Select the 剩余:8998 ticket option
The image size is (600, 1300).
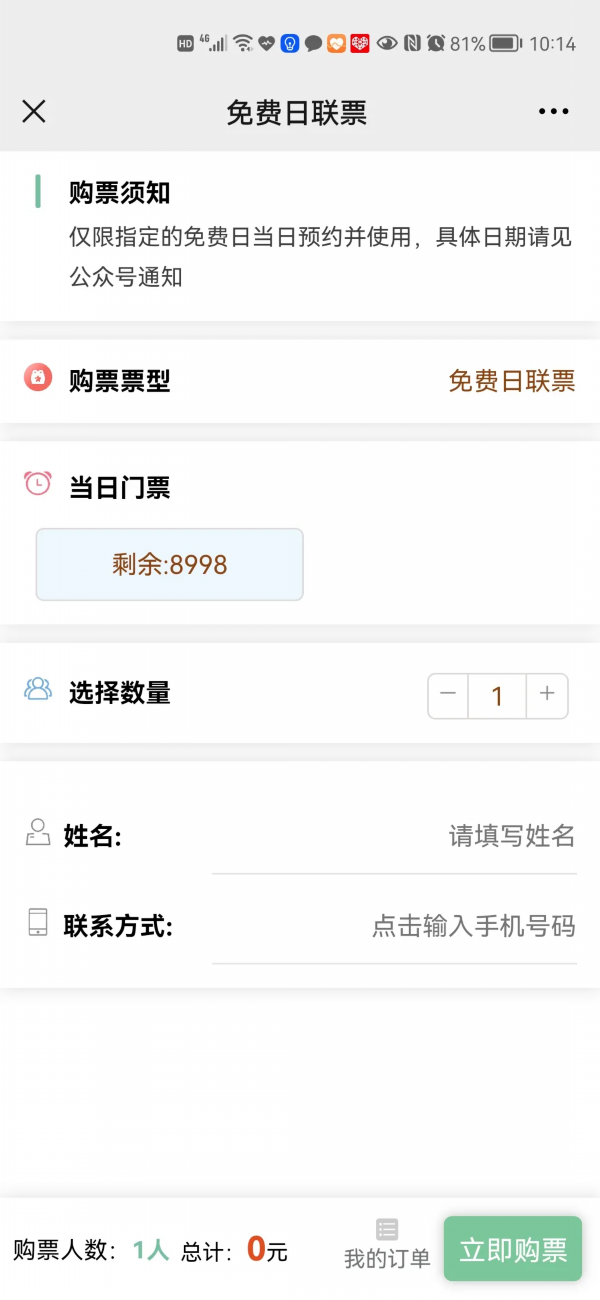169,565
